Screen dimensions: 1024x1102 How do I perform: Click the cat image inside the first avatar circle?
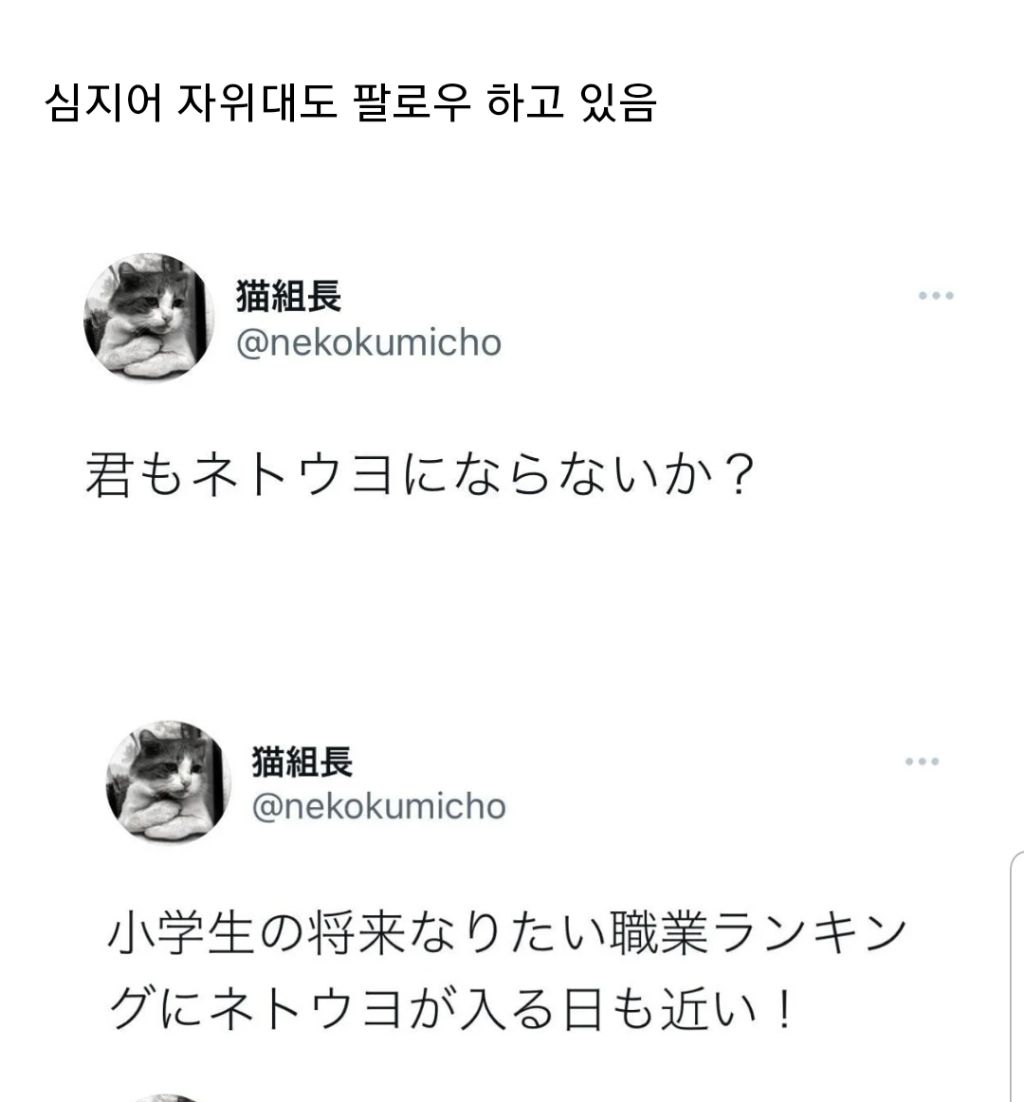click(147, 316)
